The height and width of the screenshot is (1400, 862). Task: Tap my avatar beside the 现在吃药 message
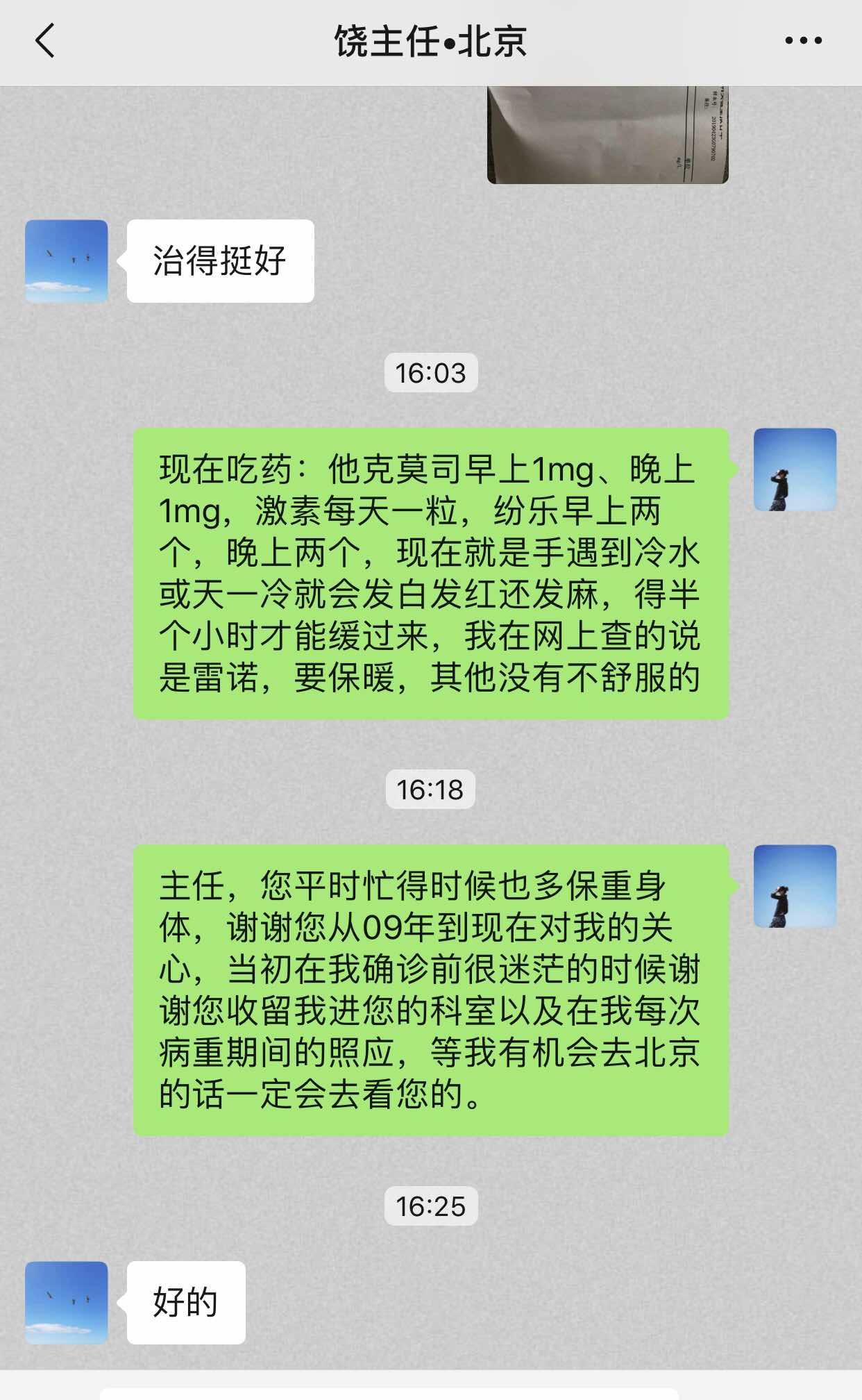[x=795, y=470]
